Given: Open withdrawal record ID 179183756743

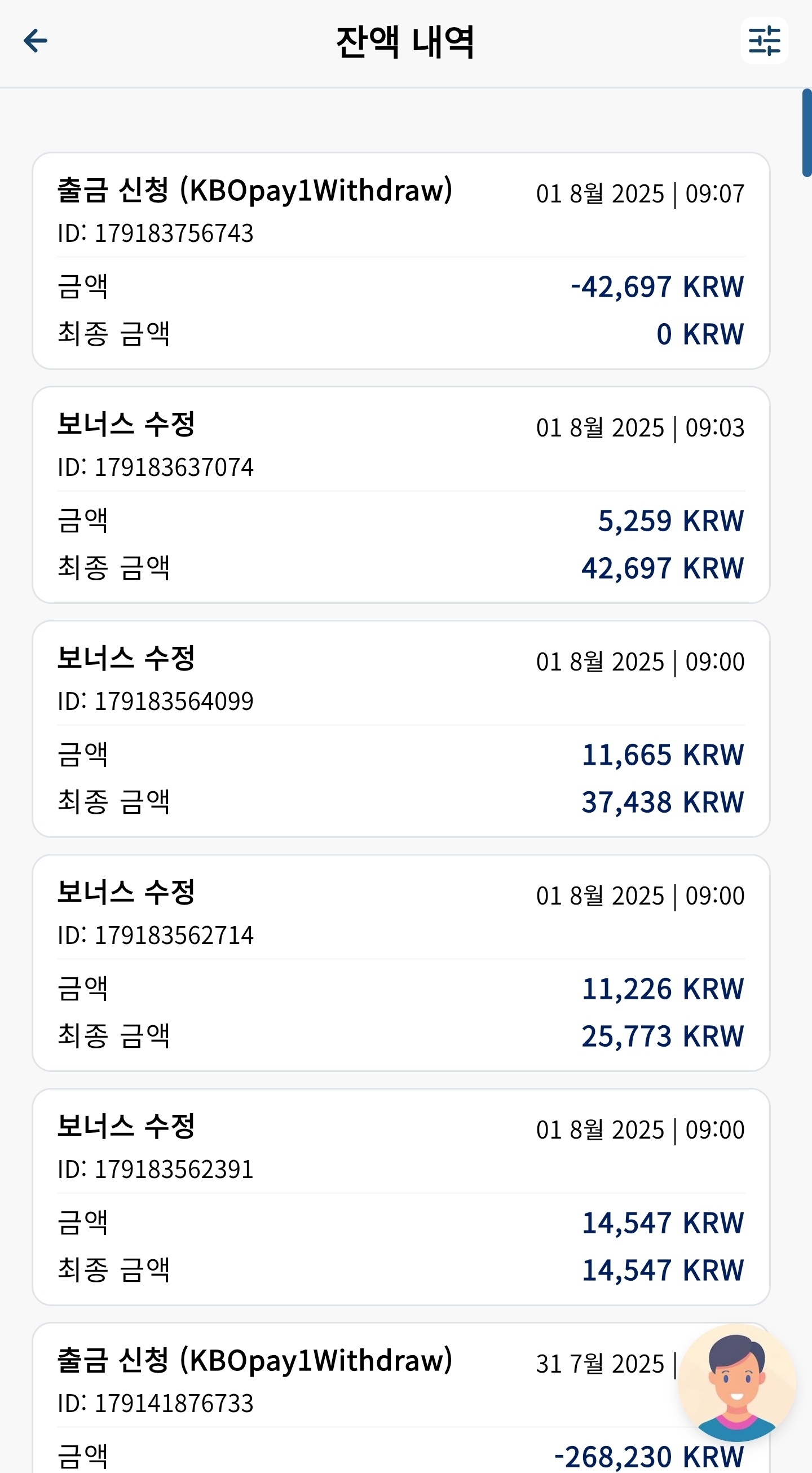Looking at the screenshot, I should click(x=401, y=261).
